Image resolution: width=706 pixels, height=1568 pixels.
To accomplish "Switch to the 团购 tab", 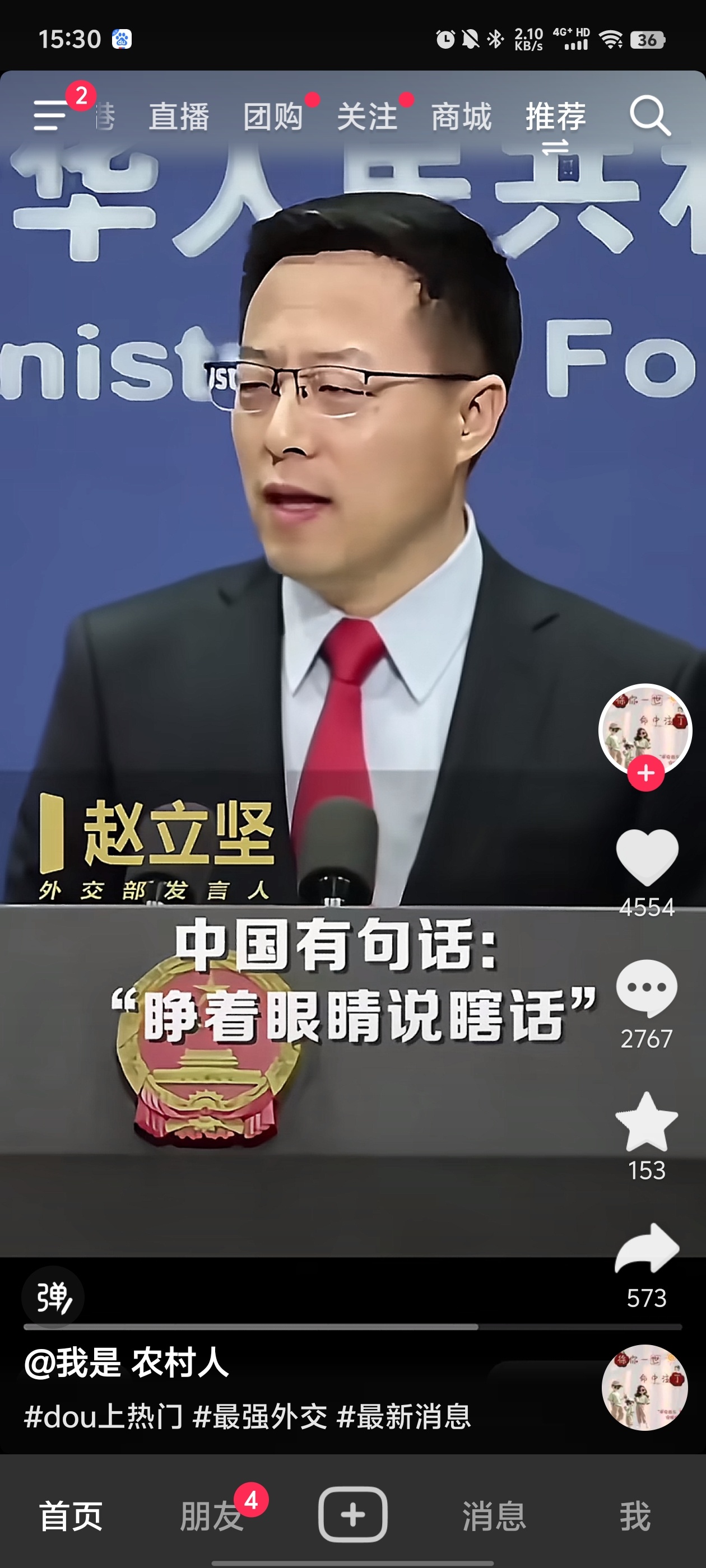I will (x=273, y=116).
